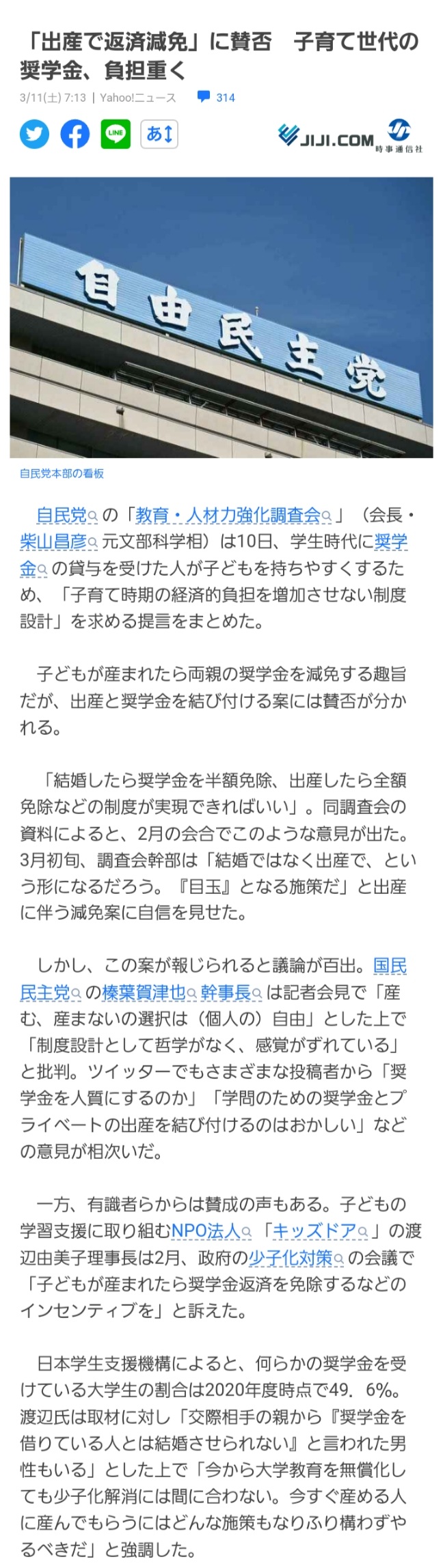Share the article on Facebook
The width and height of the screenshot is (443, 1568).
point(75,134)
